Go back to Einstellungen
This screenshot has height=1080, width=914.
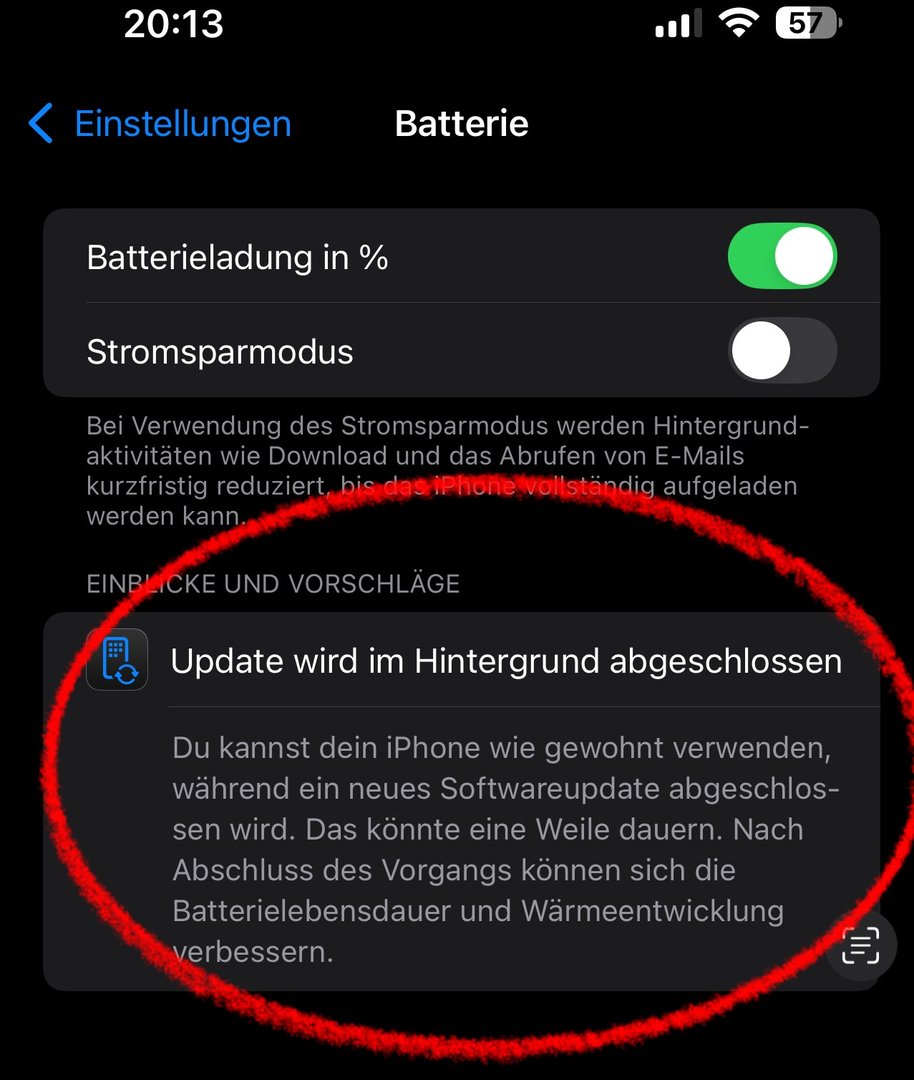[x=160, y=124]
